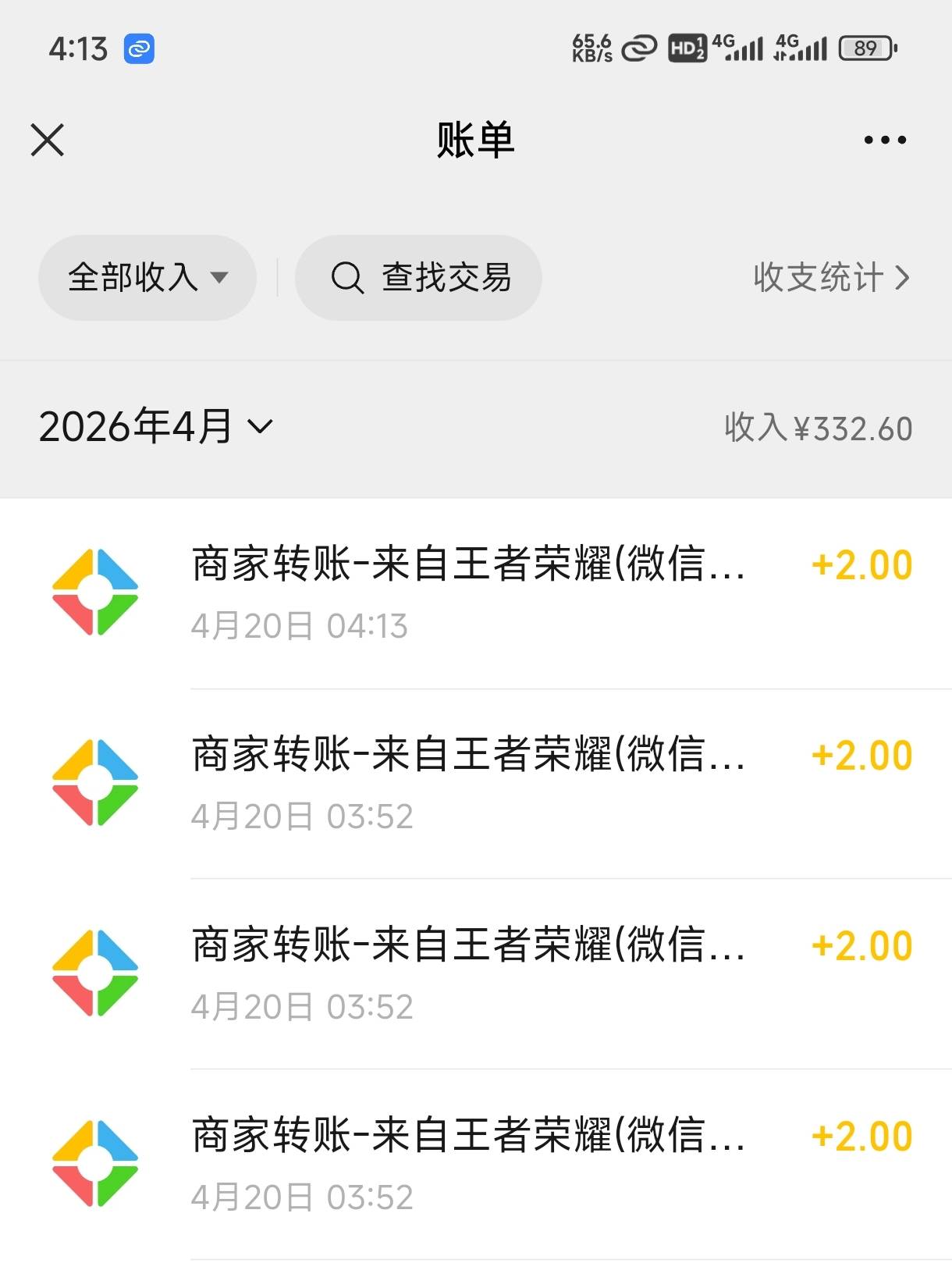This screenshot has width=952, height=1263.
Task: Change the month from 2026年4月
Action: click(156, 427)
